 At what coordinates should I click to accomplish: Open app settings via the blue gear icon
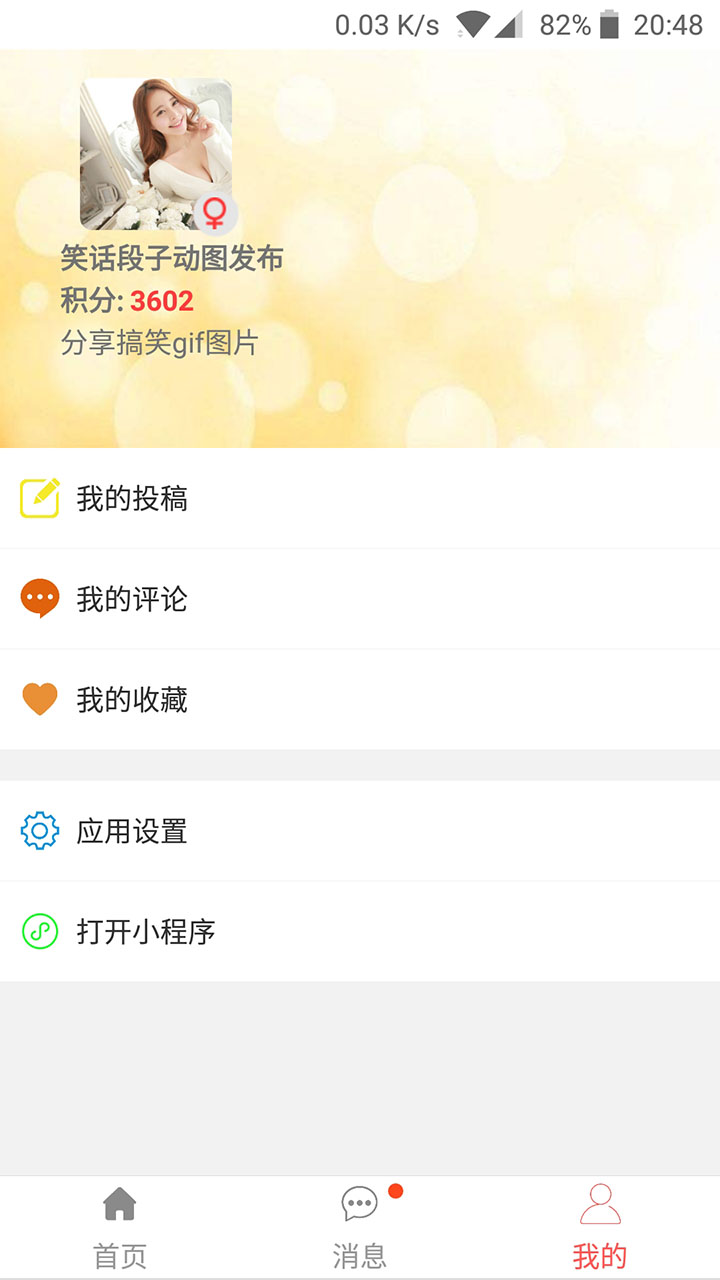point(39,830)
